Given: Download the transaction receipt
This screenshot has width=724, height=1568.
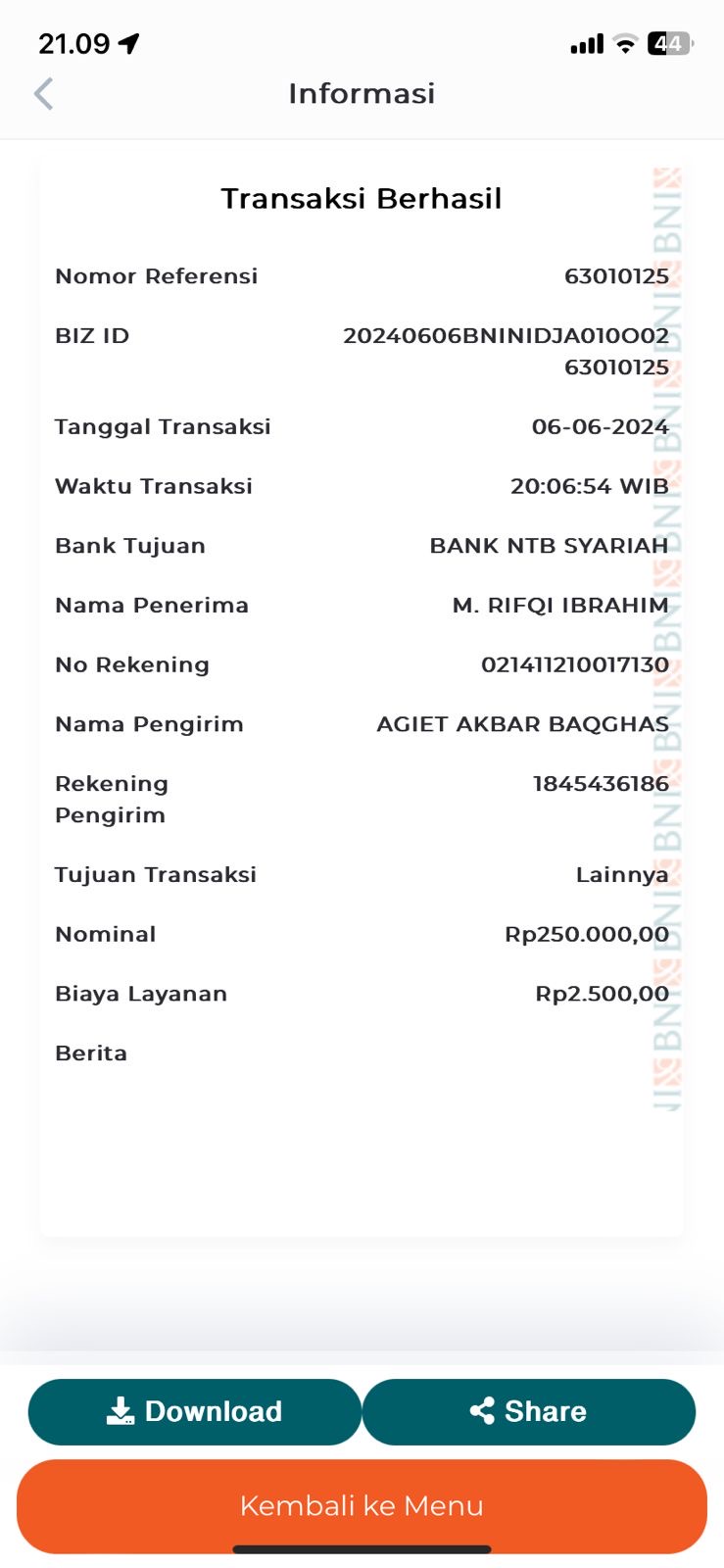Looking at the screenshot, I should 195,1411.
